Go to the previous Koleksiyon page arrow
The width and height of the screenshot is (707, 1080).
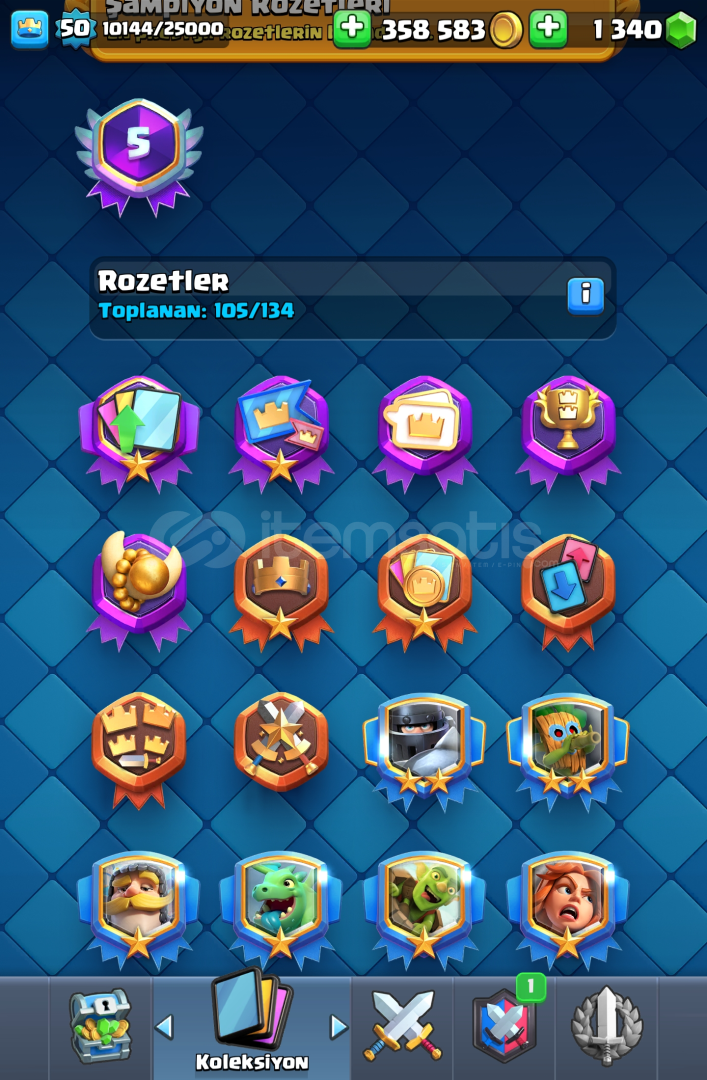(x=164, y=1027)
